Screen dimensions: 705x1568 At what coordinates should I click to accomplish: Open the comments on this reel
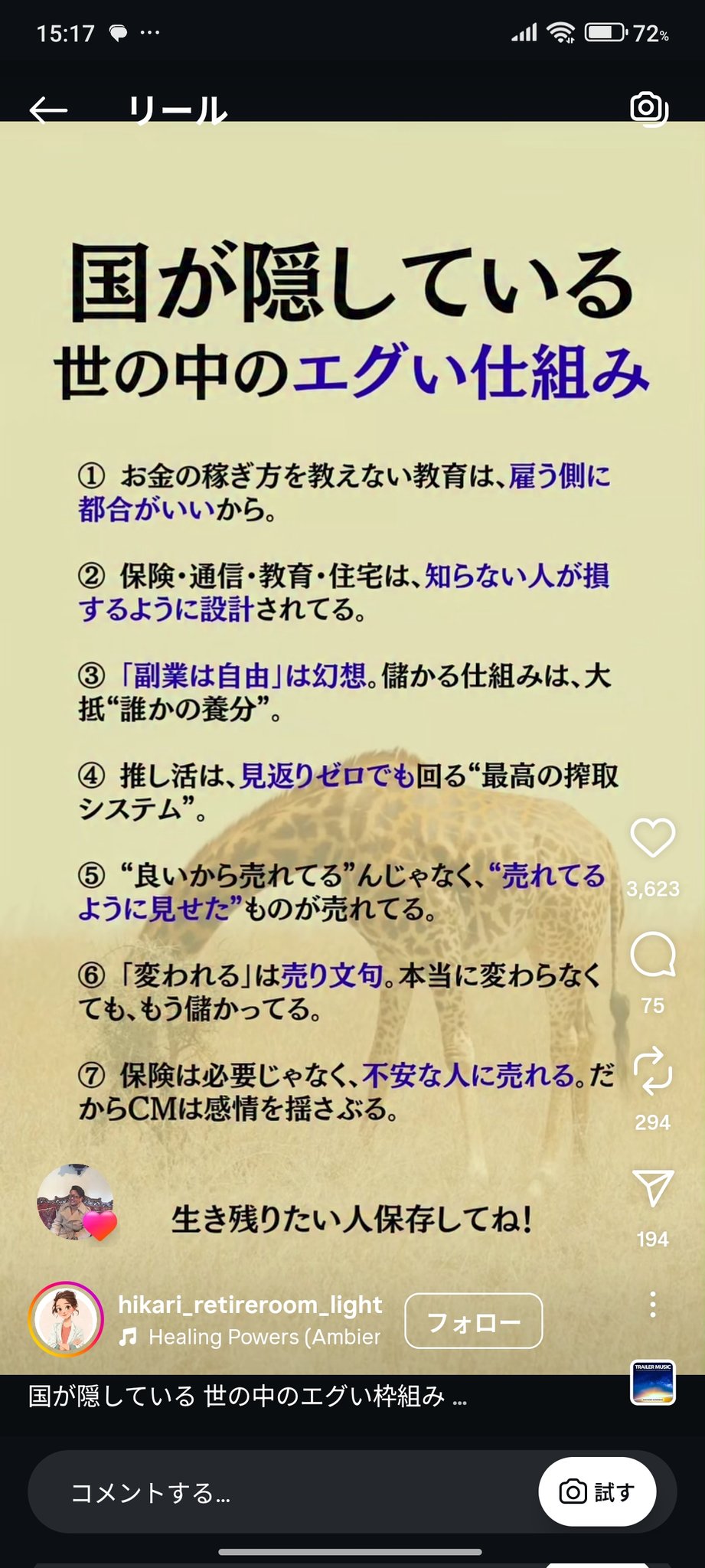click(x=652, y=955)
